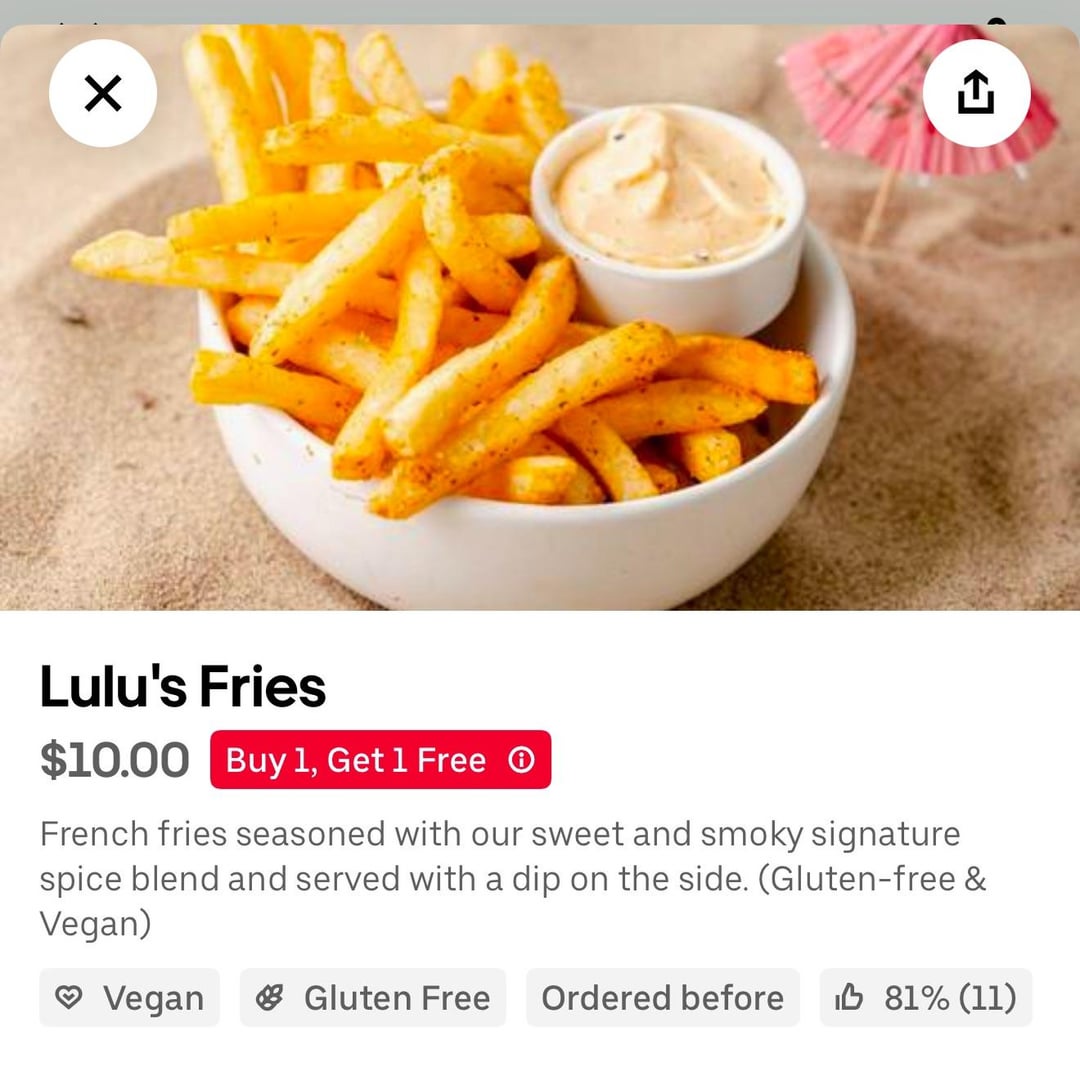View Buy 1, Get 1 Free offer details
The image size is (1080, 1076).
pyautogui.click(x=521, y=761)
